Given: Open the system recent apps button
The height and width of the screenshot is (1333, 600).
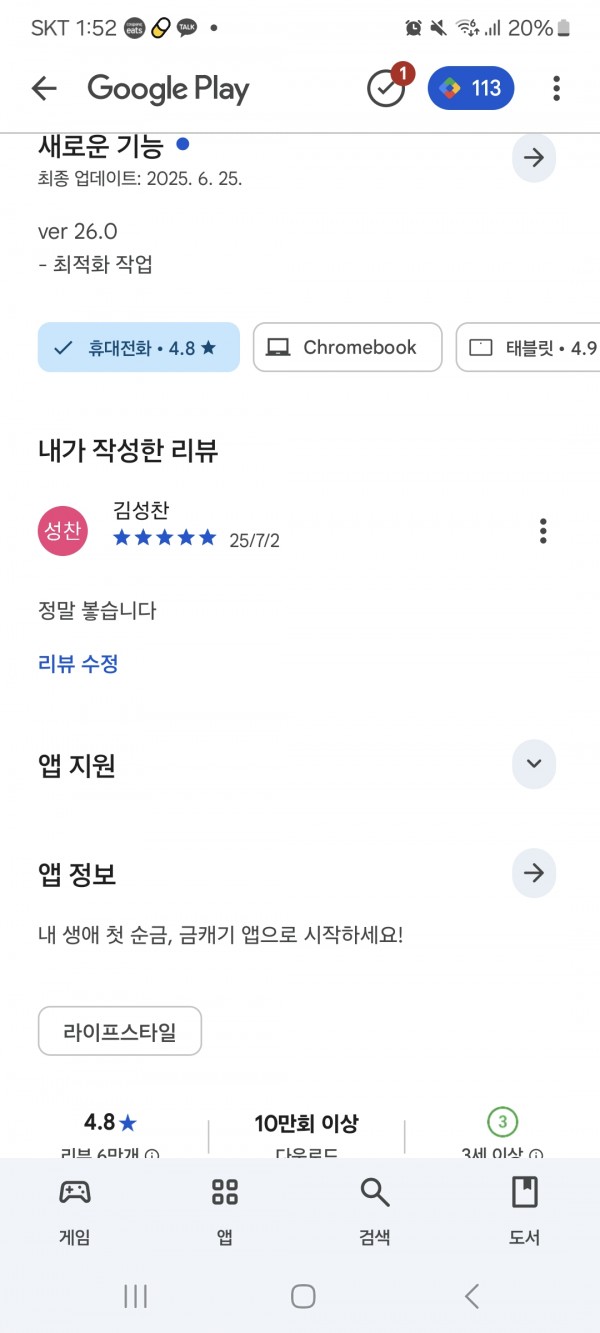Looking at the screenshot, I should coord(135,1297).
